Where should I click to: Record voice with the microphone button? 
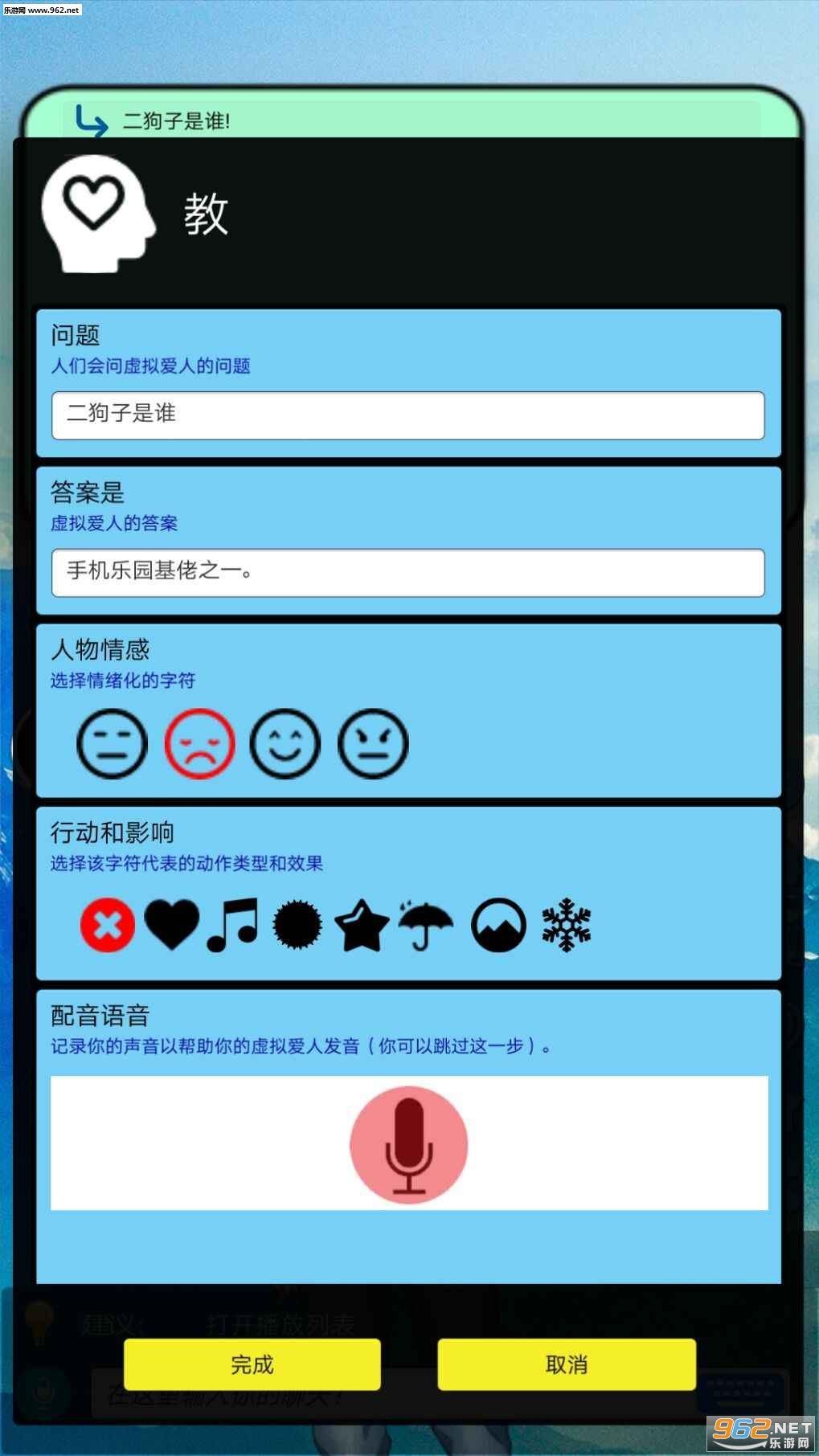408,1144
